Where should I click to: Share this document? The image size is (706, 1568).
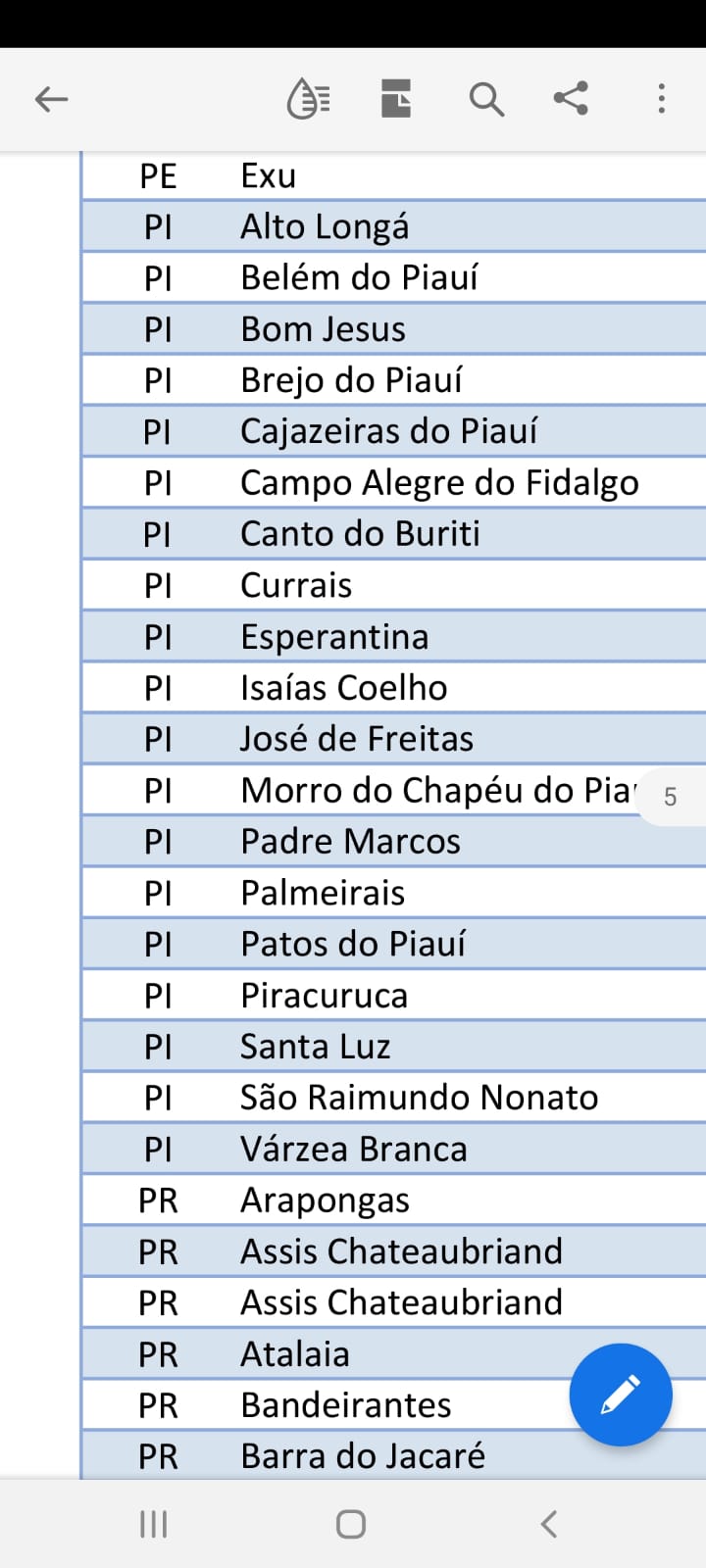(x=571, y=98)
